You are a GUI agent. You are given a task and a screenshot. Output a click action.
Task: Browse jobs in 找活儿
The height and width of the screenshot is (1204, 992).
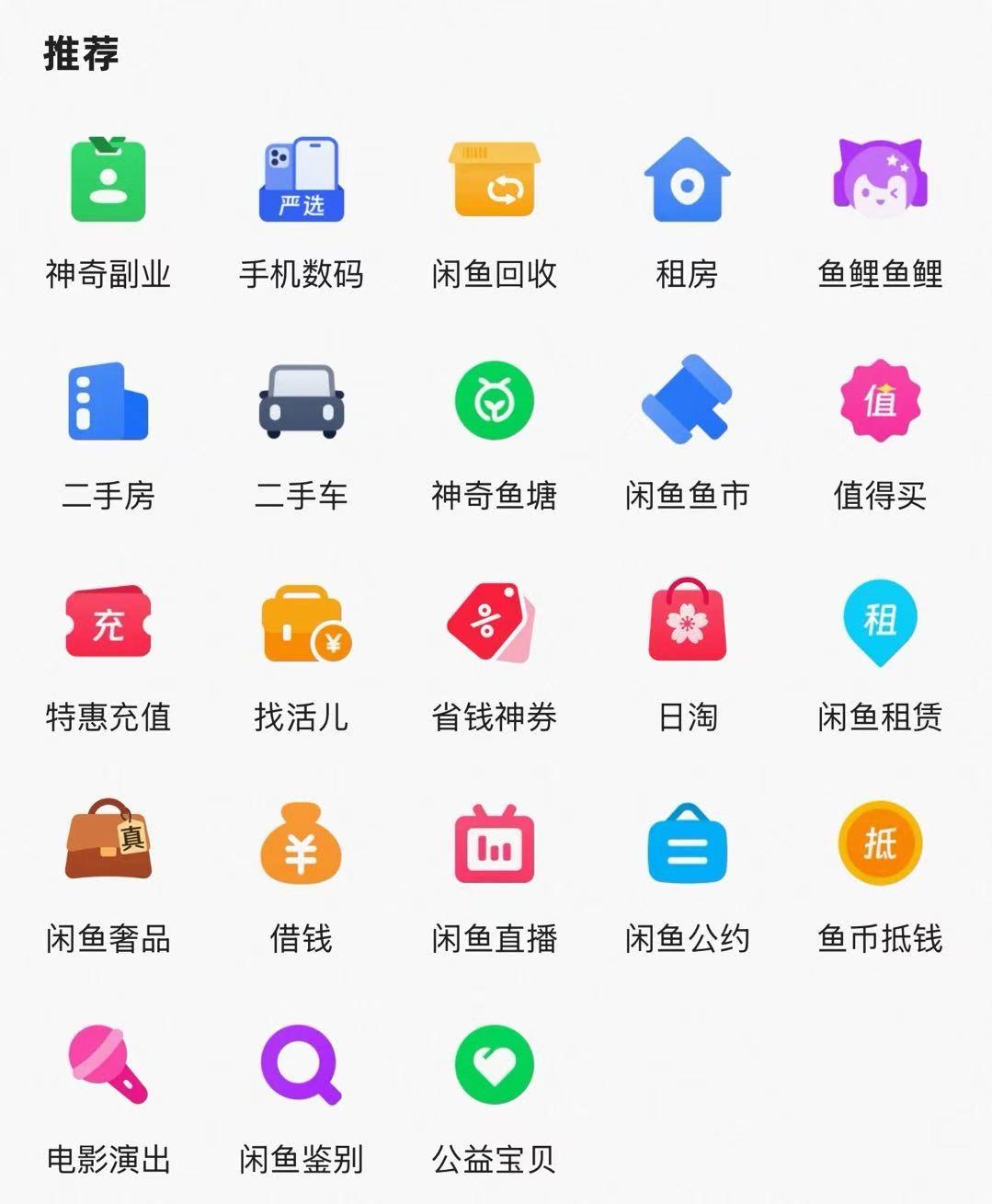[302, 624]
